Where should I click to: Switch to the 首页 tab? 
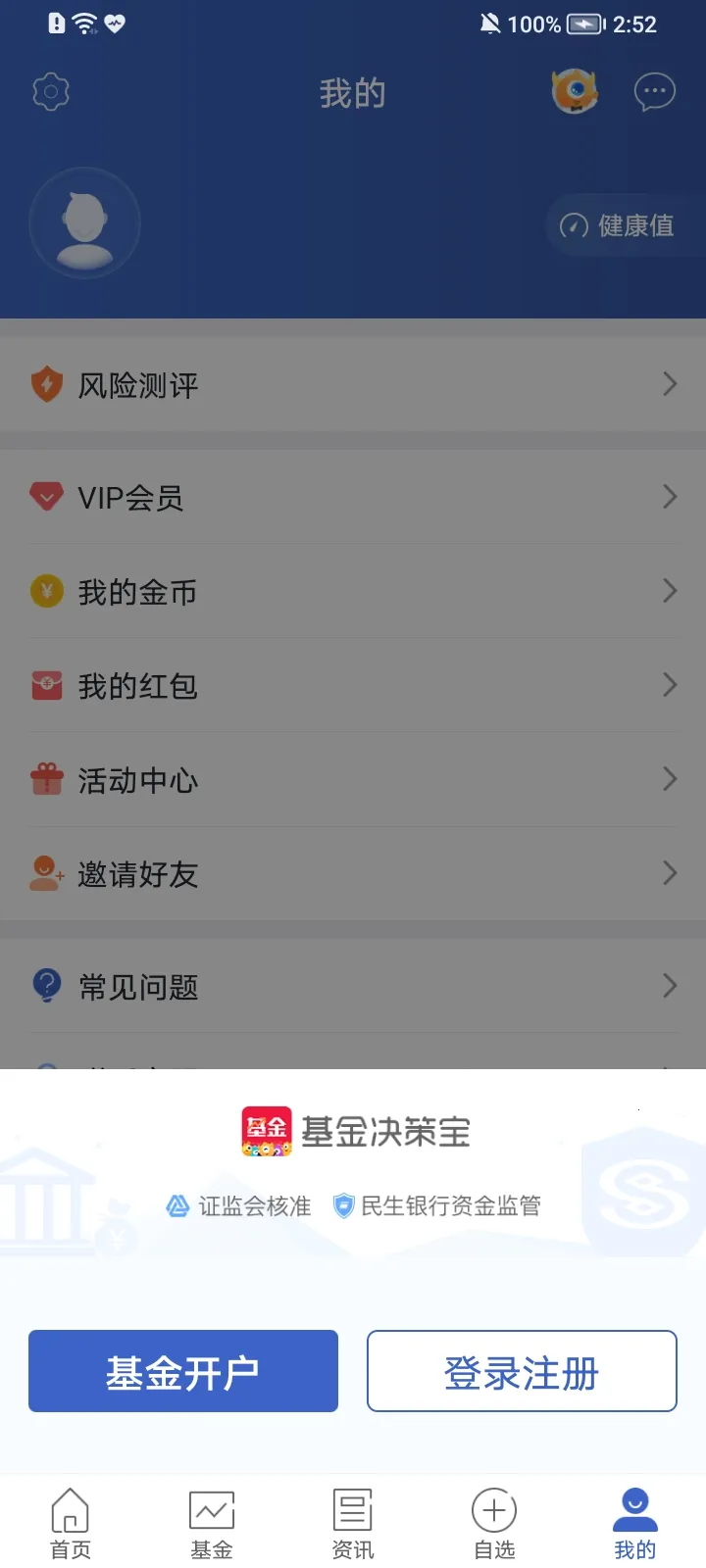71,1523
